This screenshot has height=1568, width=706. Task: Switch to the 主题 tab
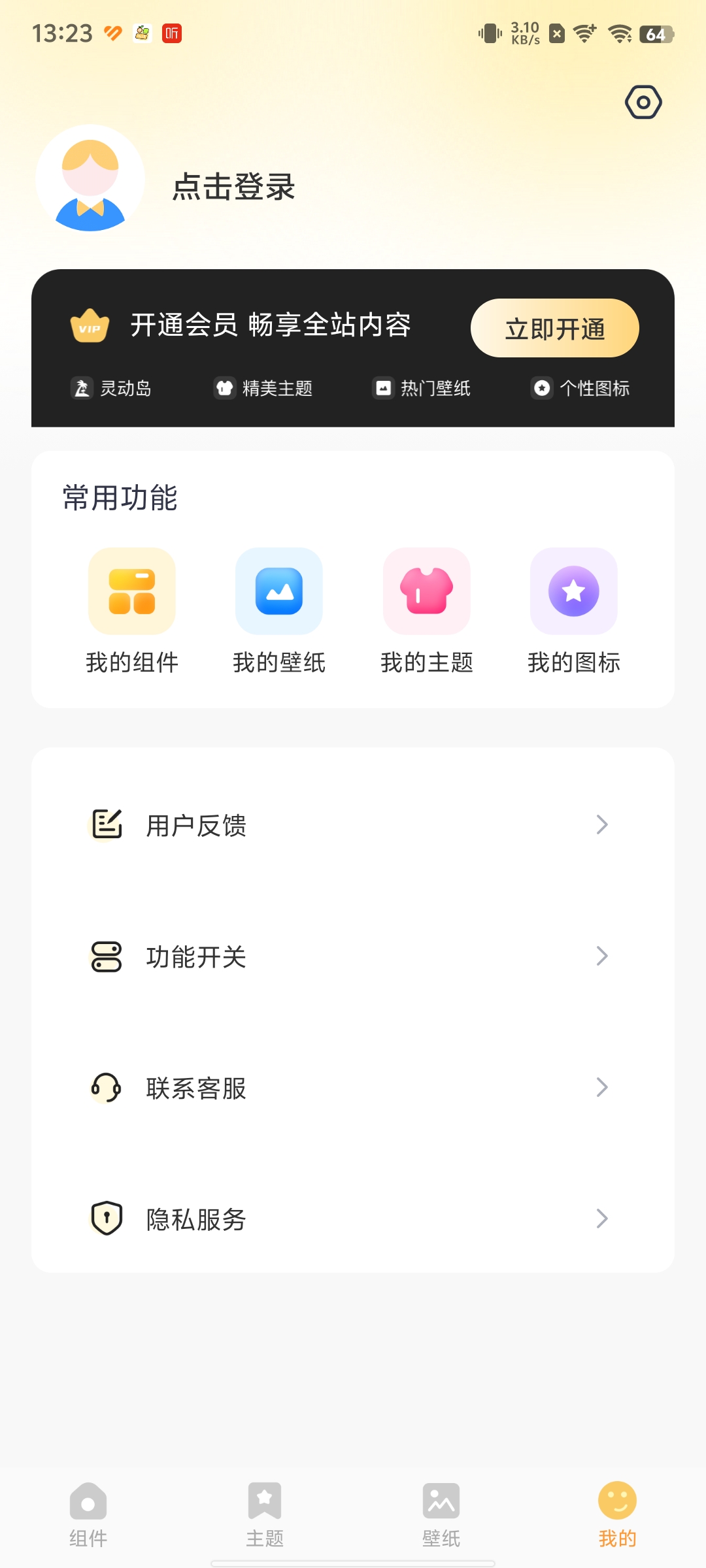pyautogui.click(x=265, y=1514)
